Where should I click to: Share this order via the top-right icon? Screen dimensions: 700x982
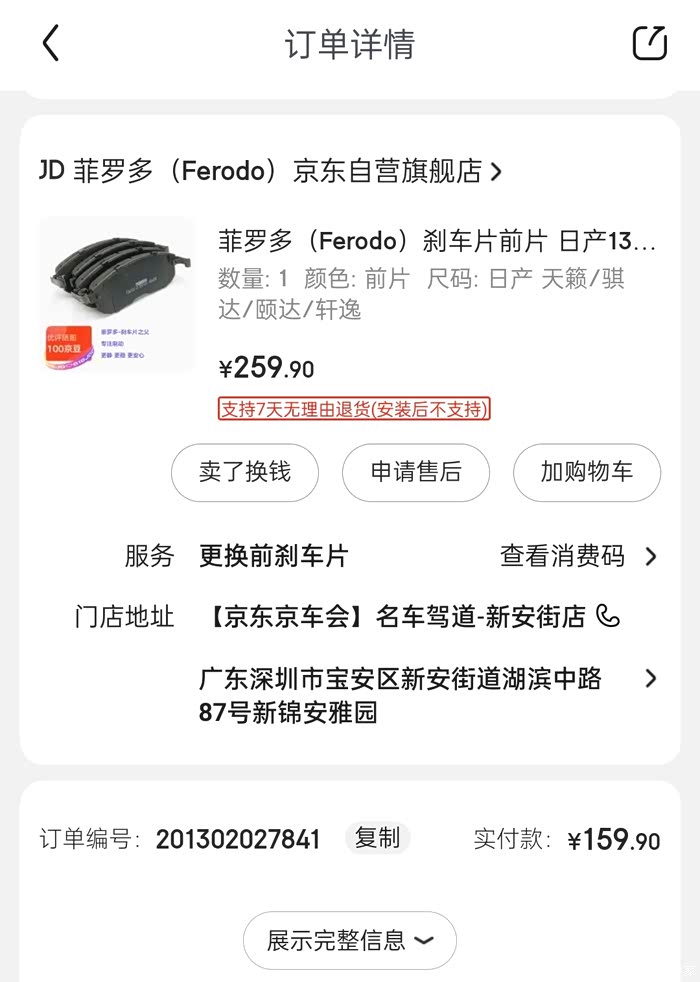tap(650, 43)
